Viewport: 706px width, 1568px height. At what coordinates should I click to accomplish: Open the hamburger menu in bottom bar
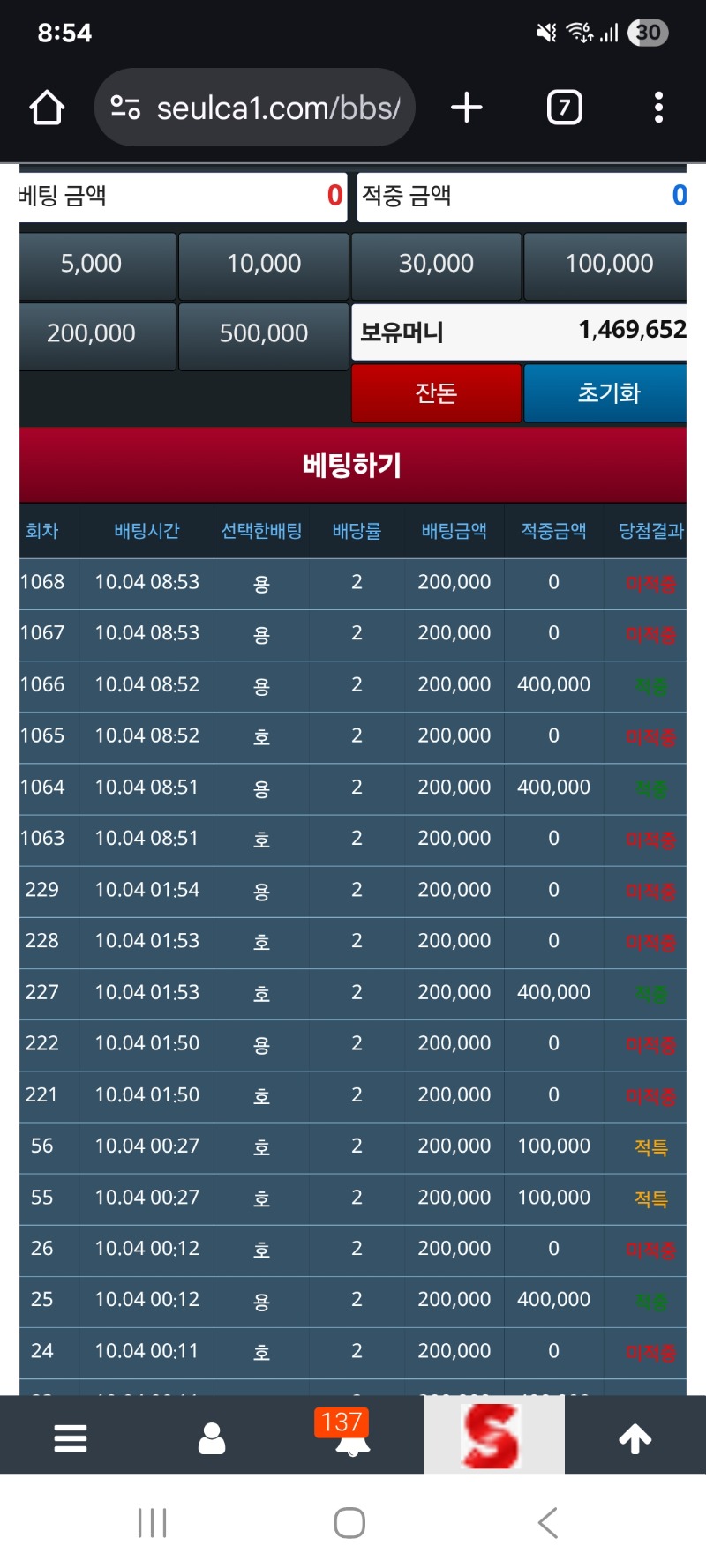click(x=71, y=1437)
